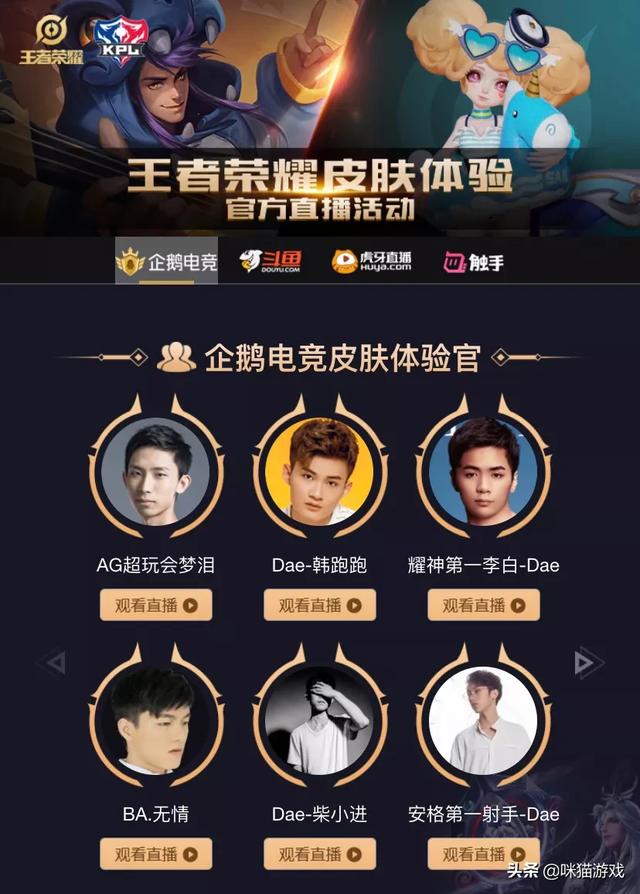This screenshot has height=894, width=640.
Task: Go to the previous page of streamers
Action: 54,662
